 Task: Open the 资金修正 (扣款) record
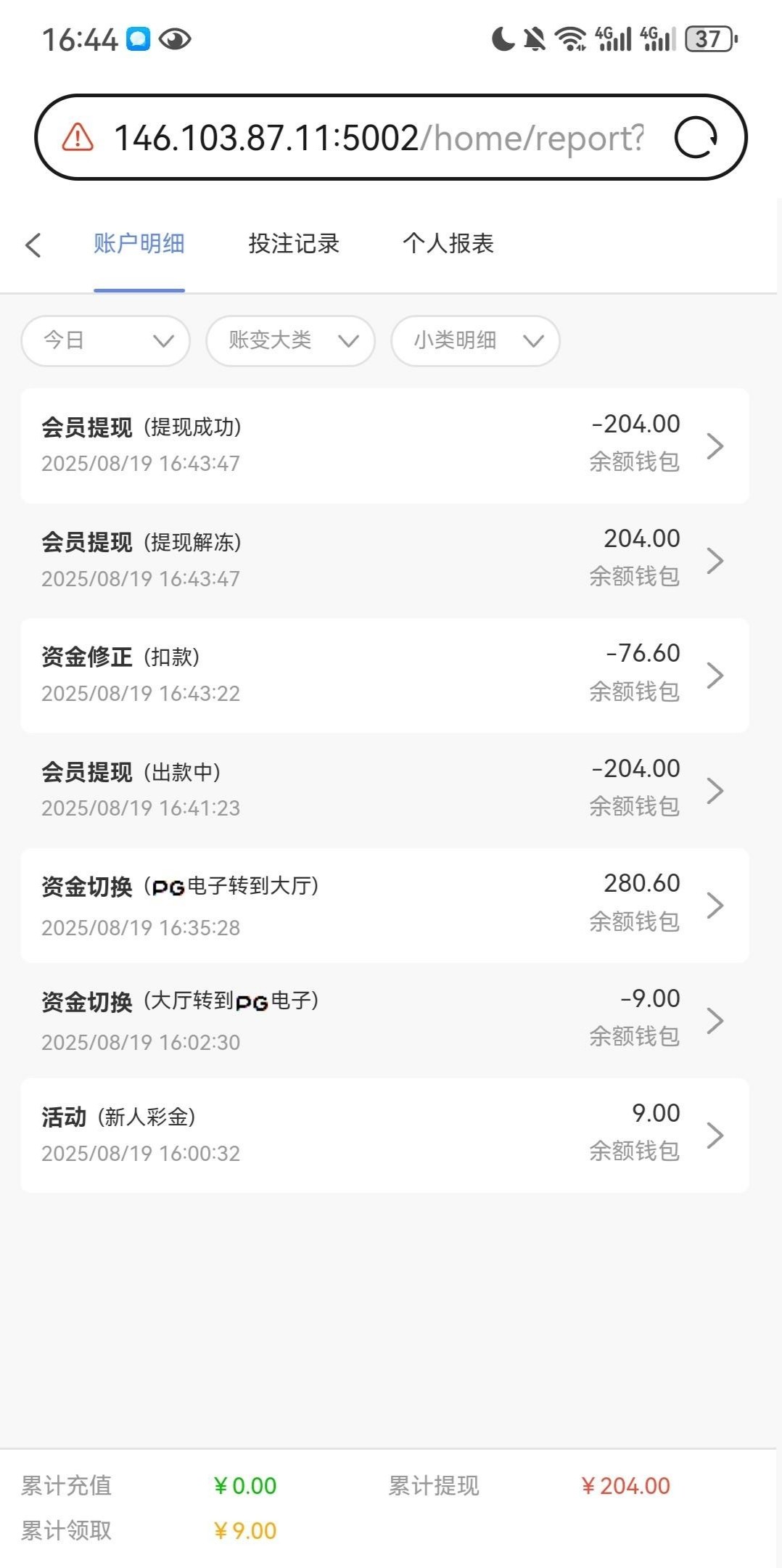pos(384,675)
